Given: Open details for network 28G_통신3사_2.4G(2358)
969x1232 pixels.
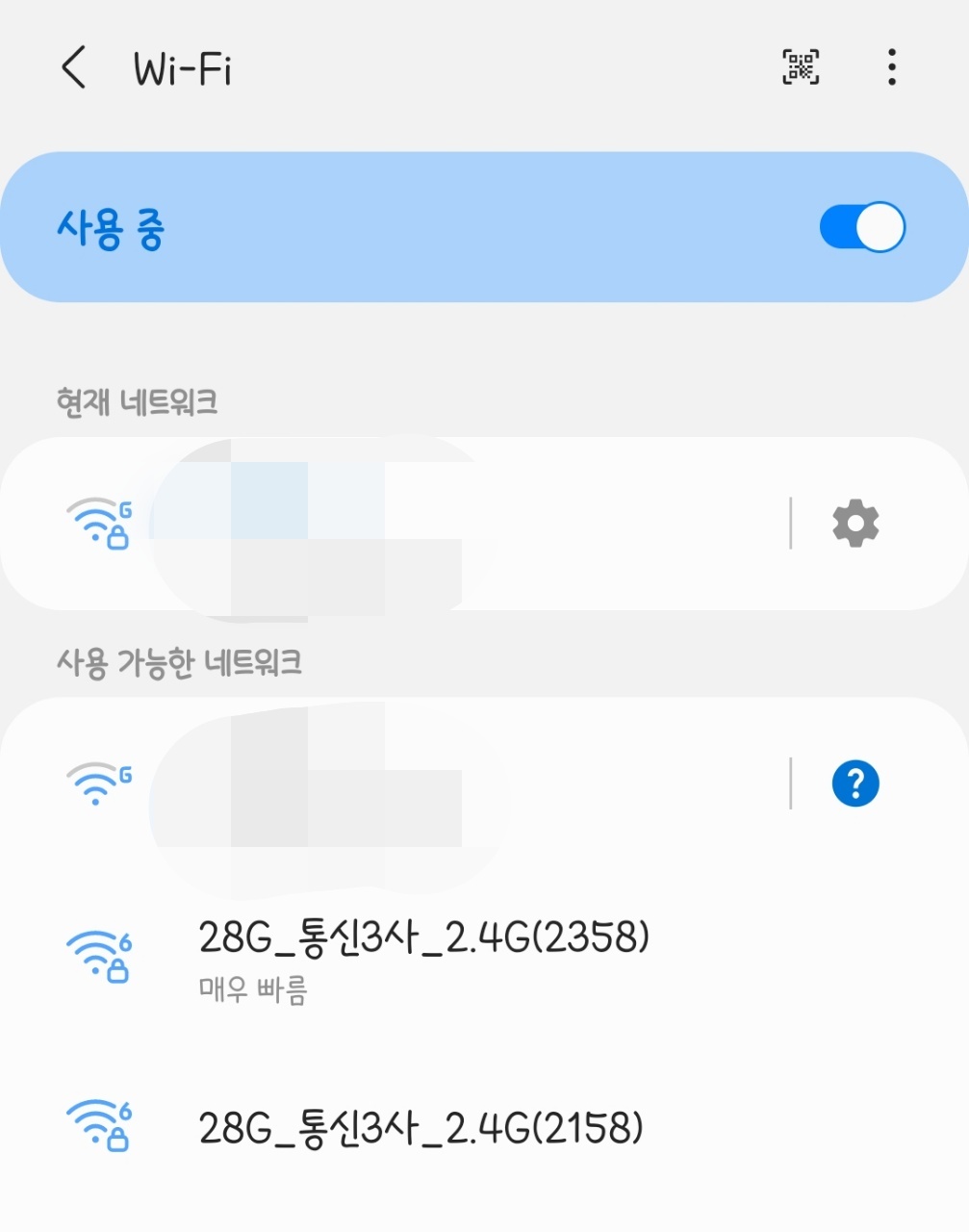Looking at the screenshot, I should click(x=423, y=936).
